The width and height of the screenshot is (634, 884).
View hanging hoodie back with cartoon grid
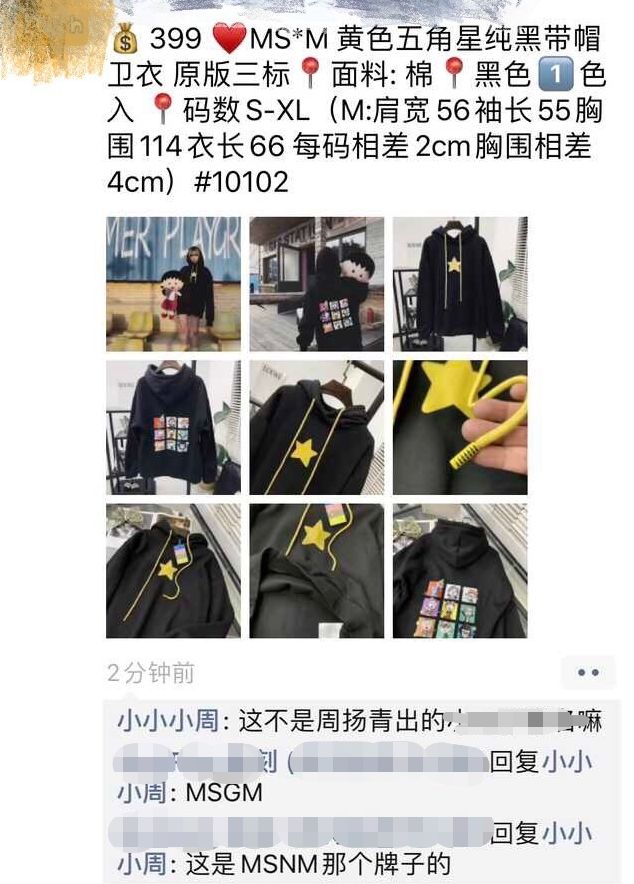(x=174, y=427)
